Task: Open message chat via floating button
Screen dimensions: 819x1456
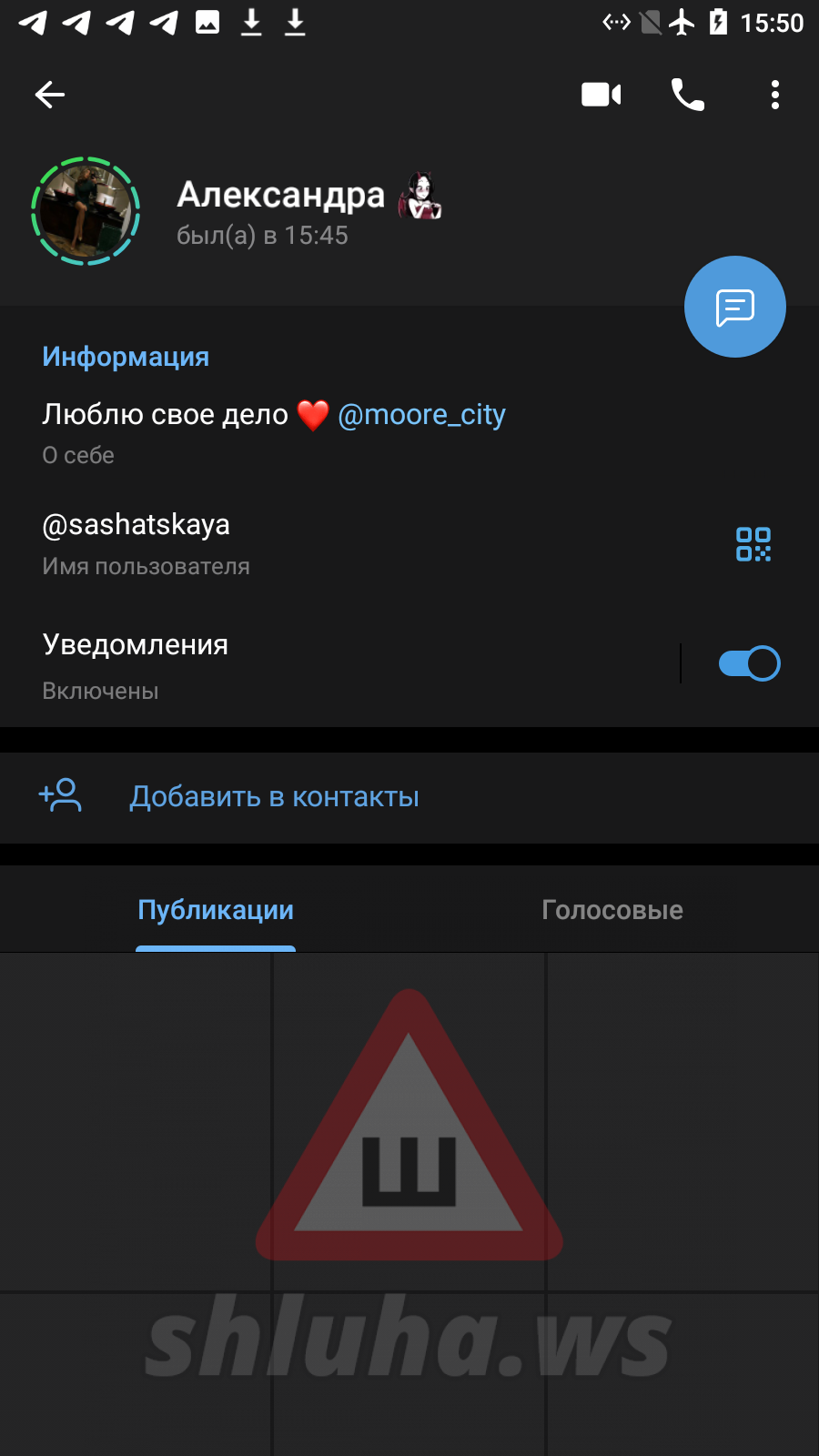Action: coord(734,308)
